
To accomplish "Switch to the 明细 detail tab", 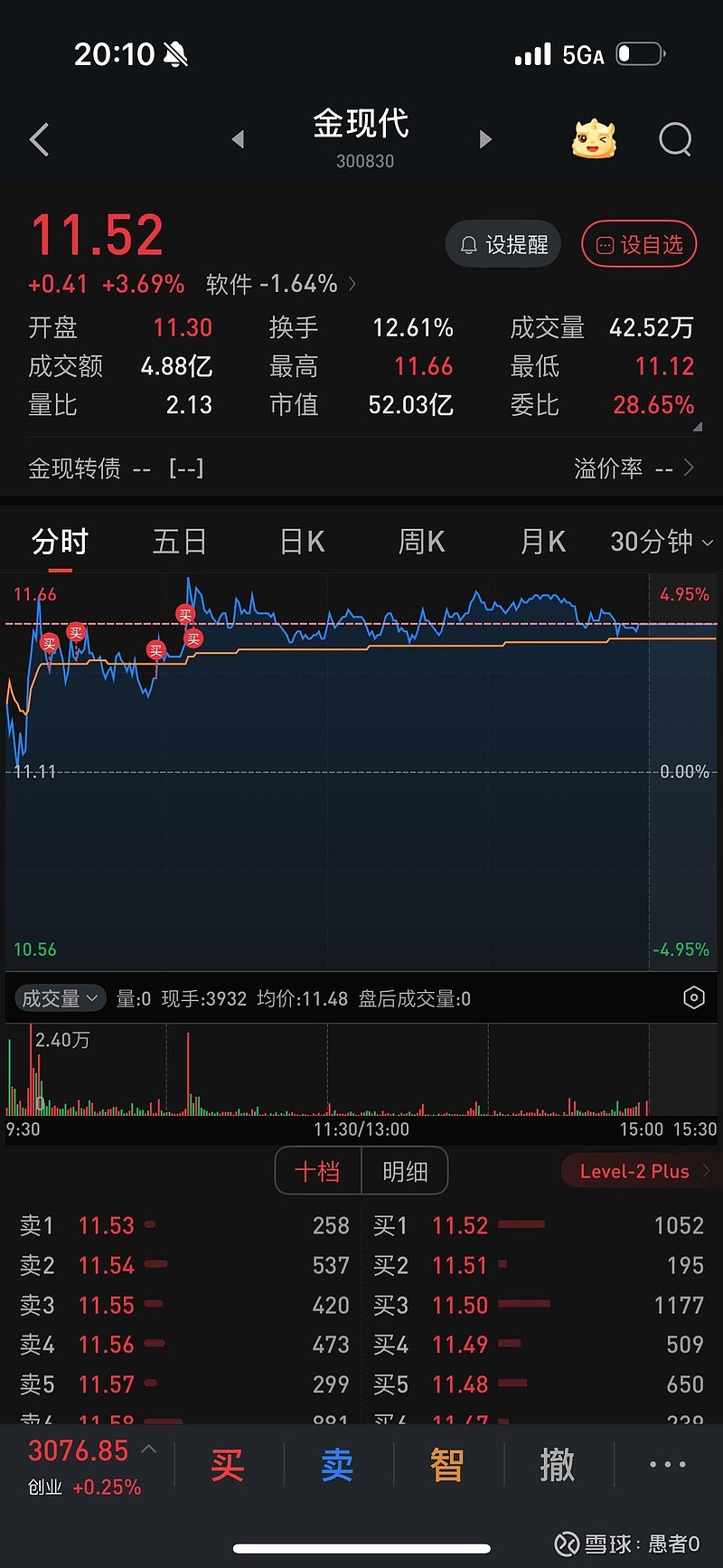I will [x=404, y=1170].
